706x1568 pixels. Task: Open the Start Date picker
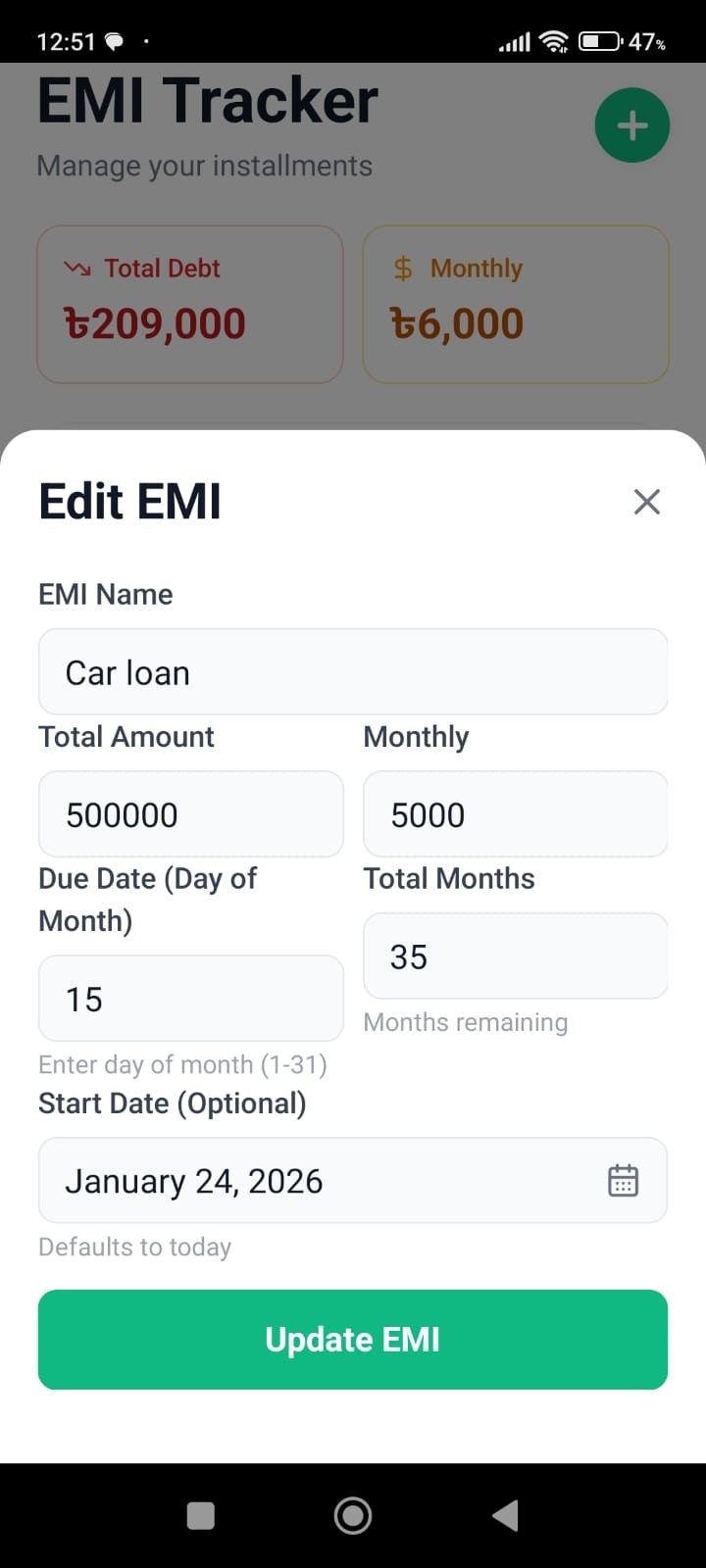[x=623, y=1181]
